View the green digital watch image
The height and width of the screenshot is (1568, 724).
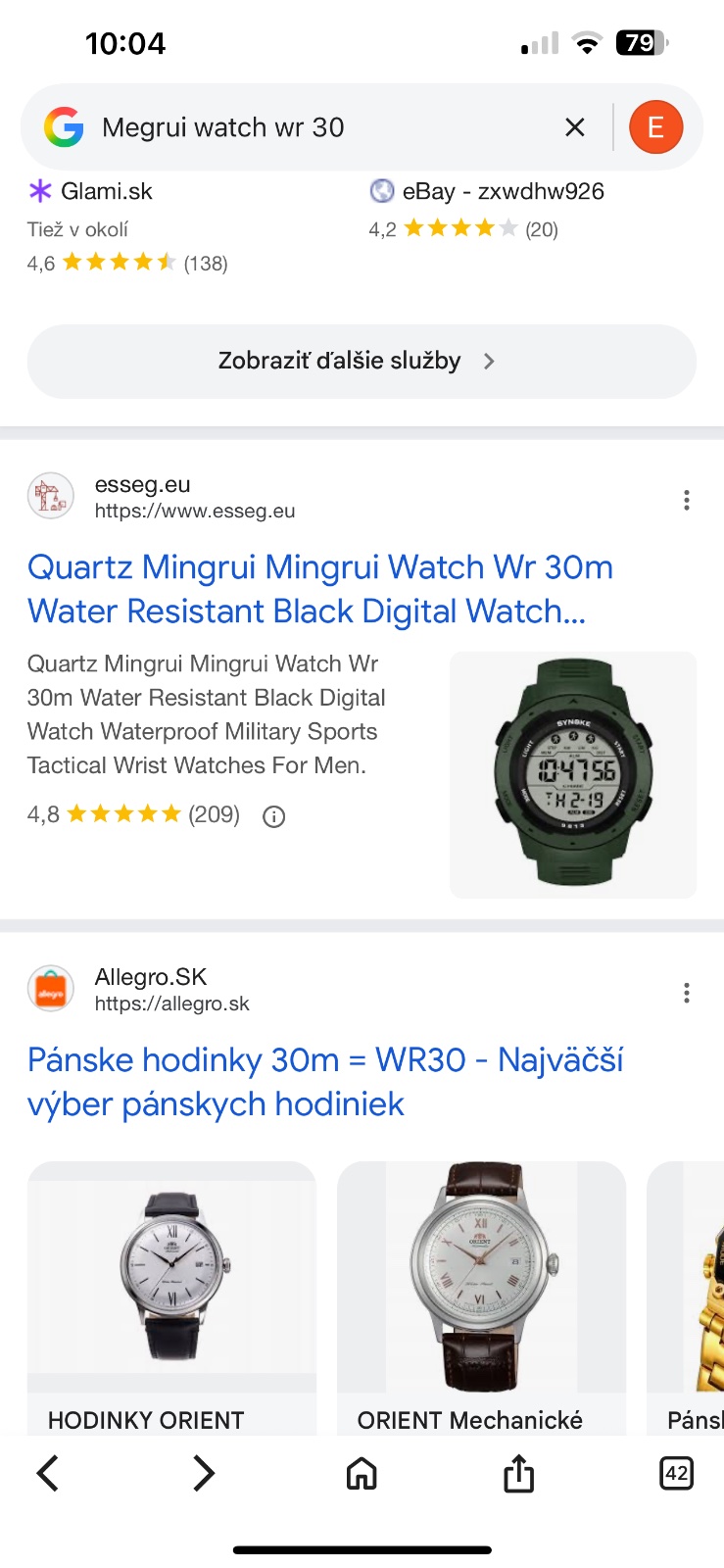[x=572, y=774]
